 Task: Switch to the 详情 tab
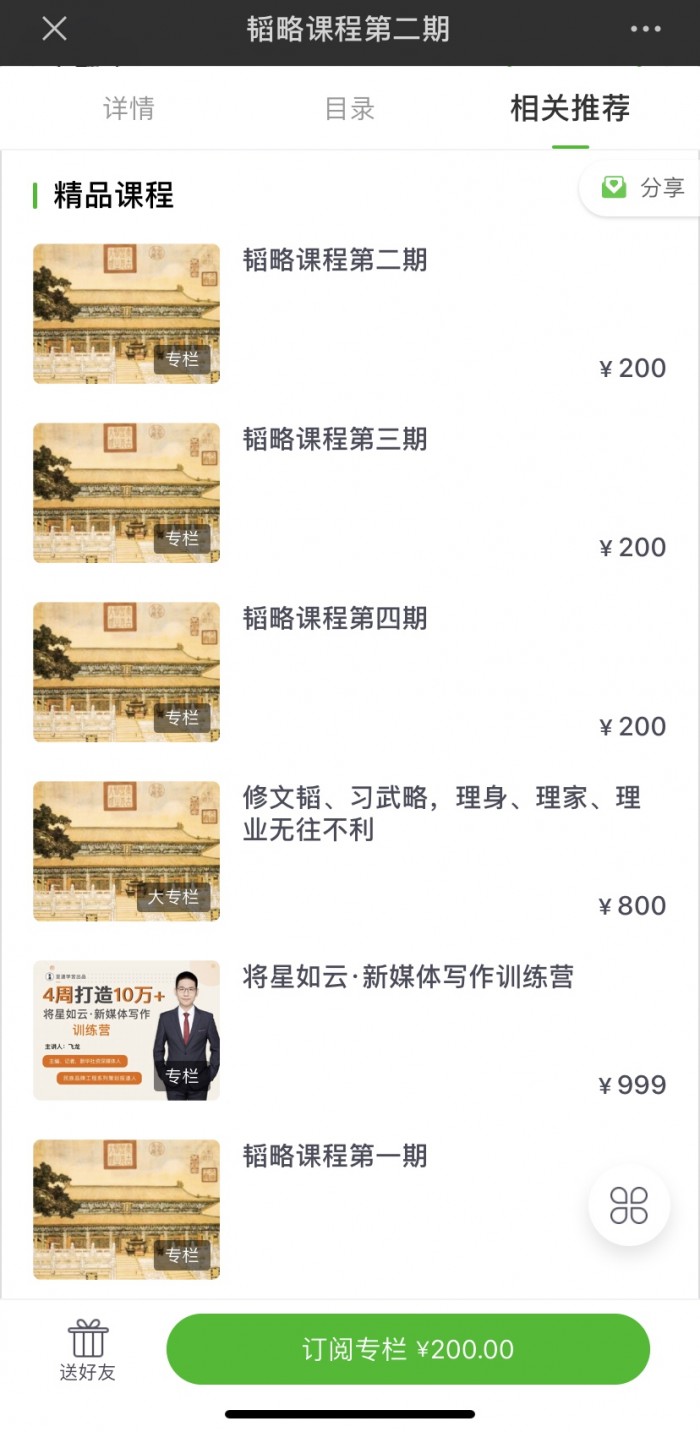[x=129, y=109]
